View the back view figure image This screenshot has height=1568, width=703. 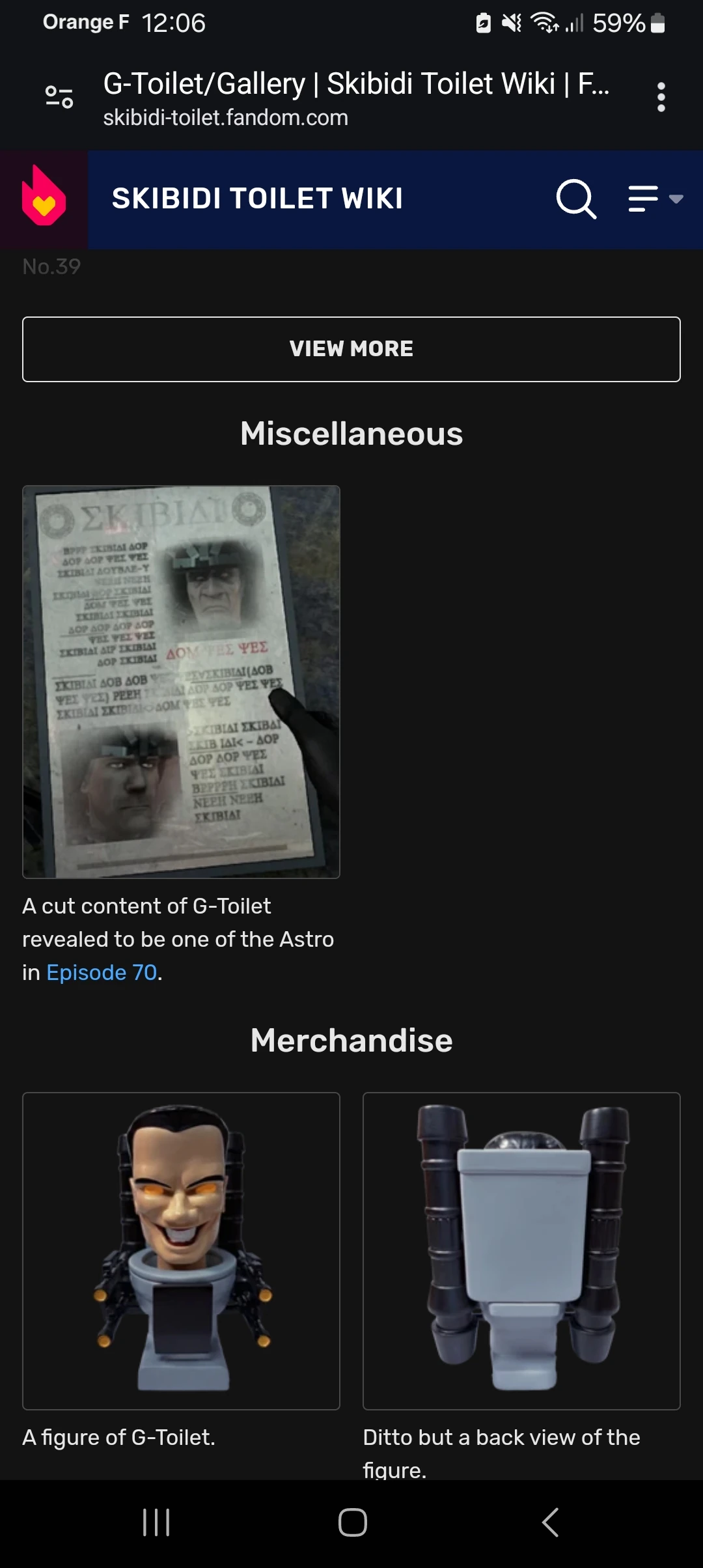pos(521,1250)
